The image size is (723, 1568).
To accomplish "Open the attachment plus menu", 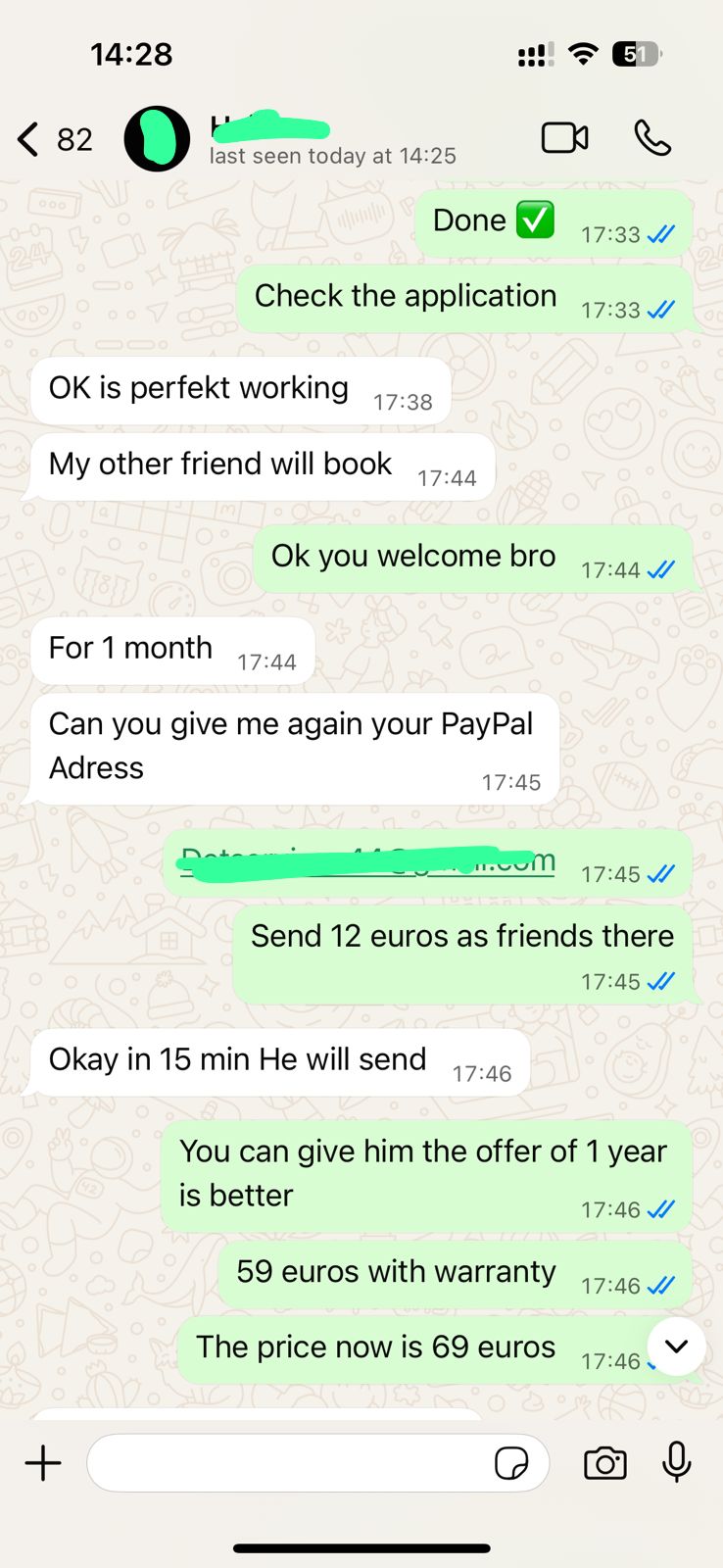I will coord(43,1463).
